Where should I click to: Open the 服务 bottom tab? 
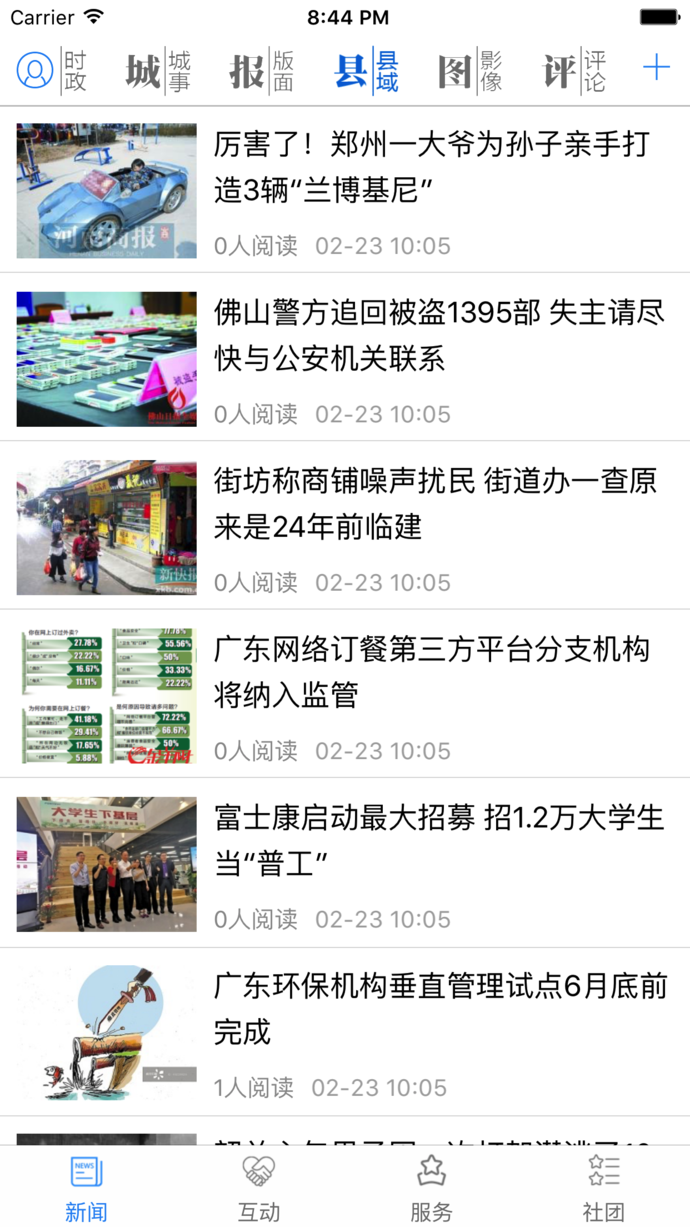pos(431,1187)
